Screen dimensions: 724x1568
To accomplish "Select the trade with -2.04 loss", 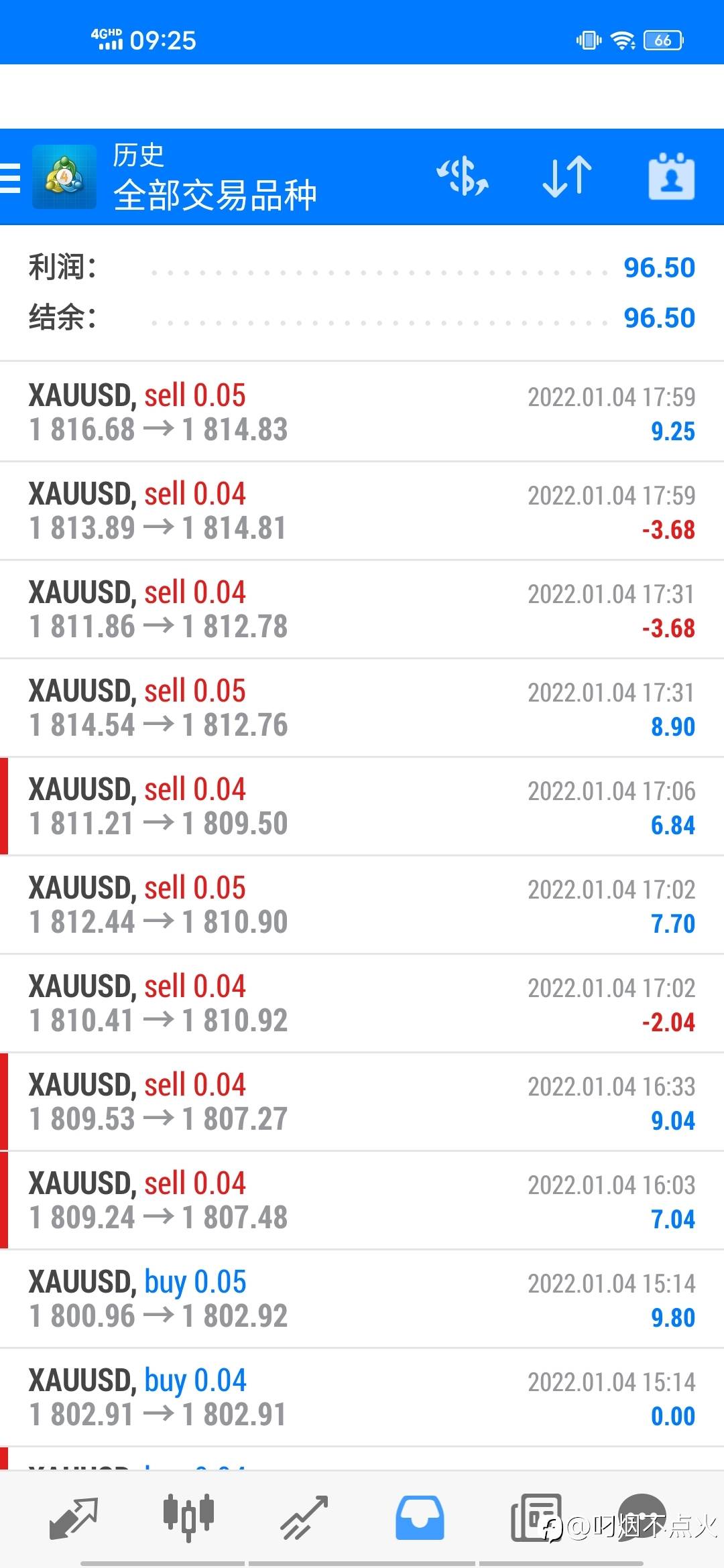I will click(362, 1003).
